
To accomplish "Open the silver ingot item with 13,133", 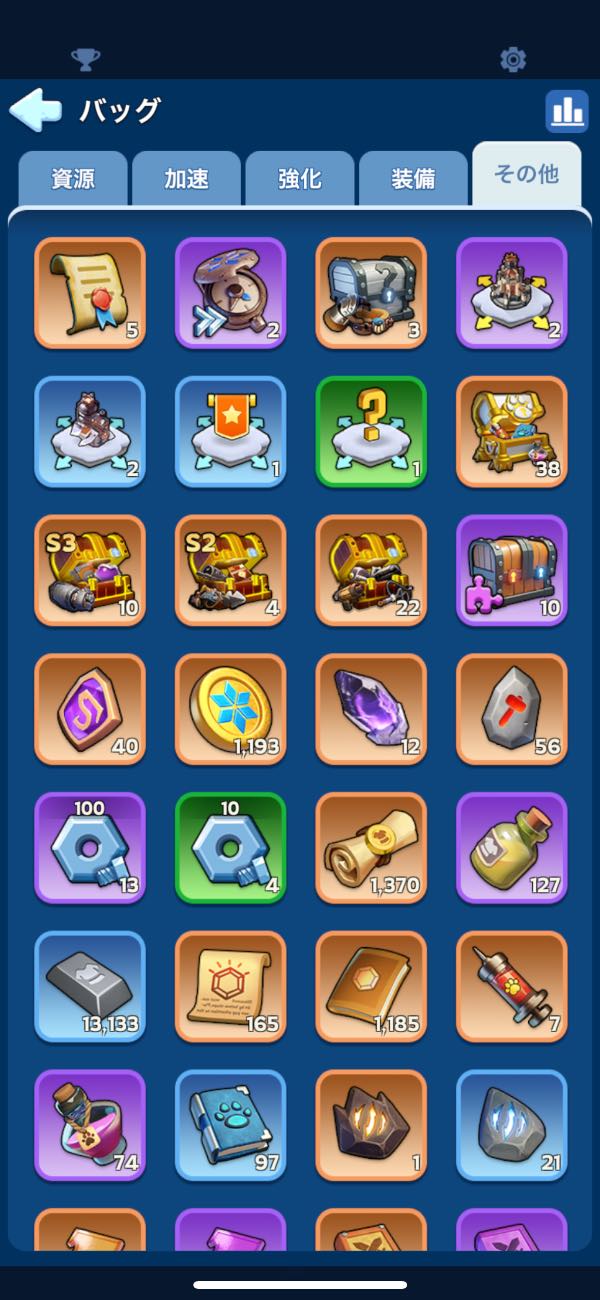I will coord(90,987).
